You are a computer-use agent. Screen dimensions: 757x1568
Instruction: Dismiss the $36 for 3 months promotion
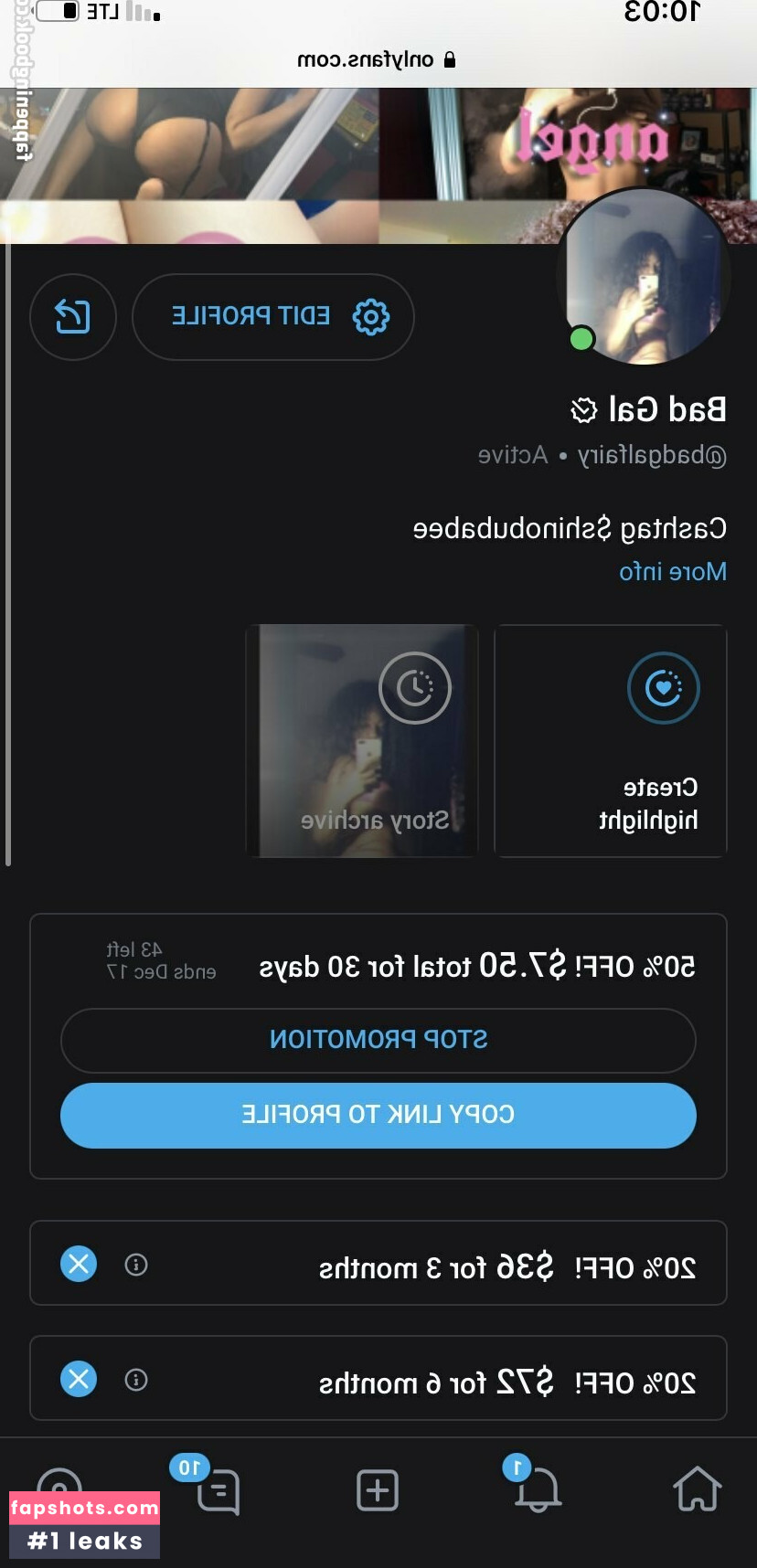click(x=79, y=1264)
